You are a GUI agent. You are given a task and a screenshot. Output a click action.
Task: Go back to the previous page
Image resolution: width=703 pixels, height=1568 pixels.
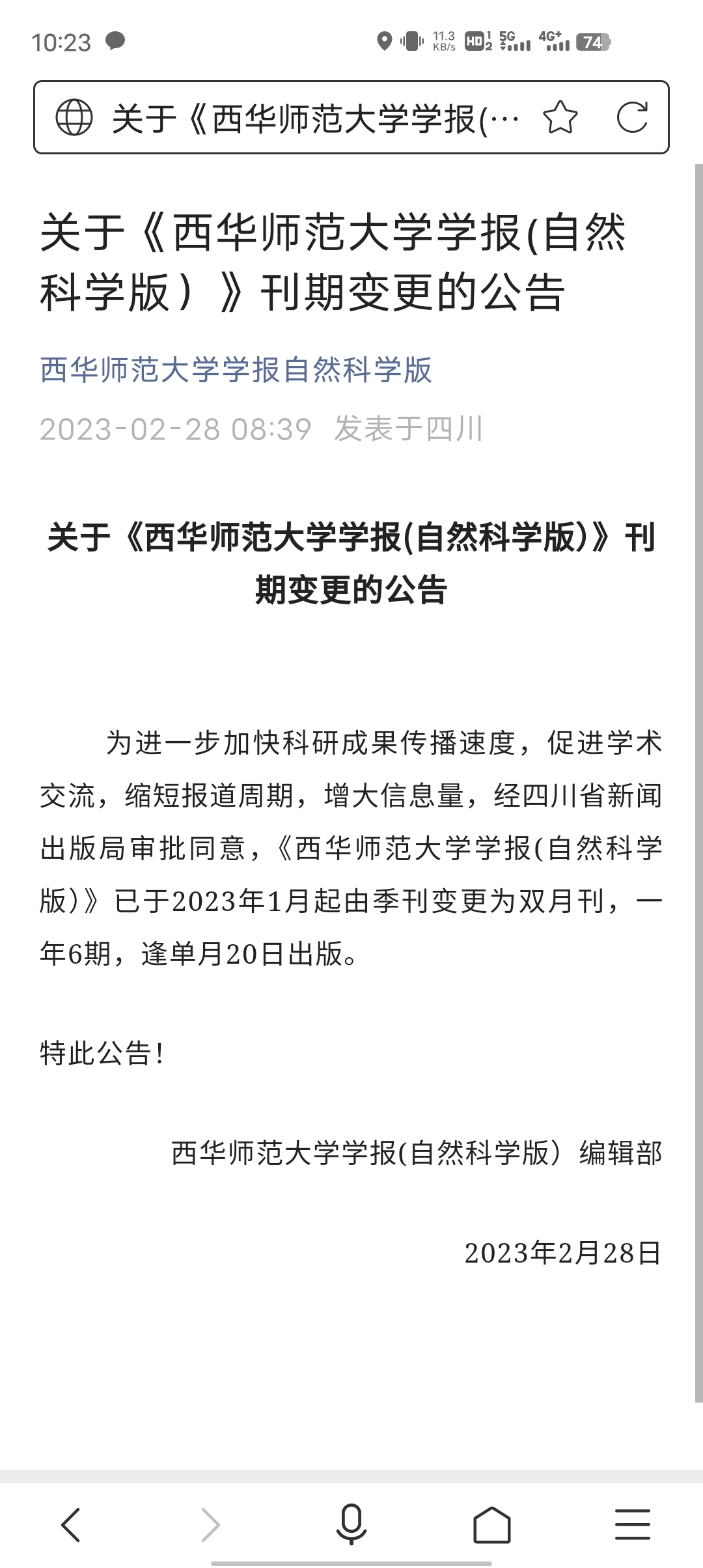point(70,1524)
